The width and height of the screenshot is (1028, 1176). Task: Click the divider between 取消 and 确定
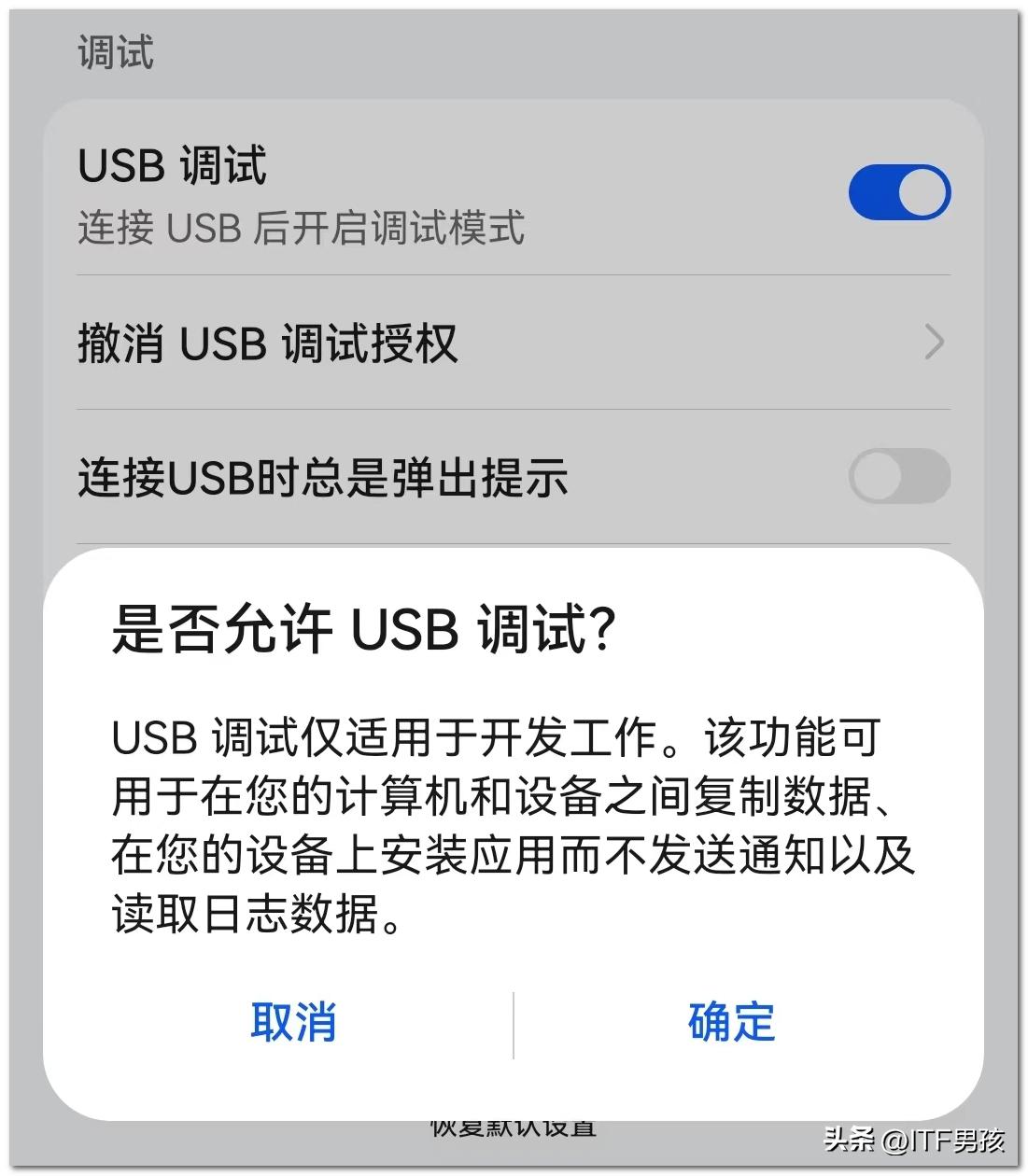click(514, 1023)
